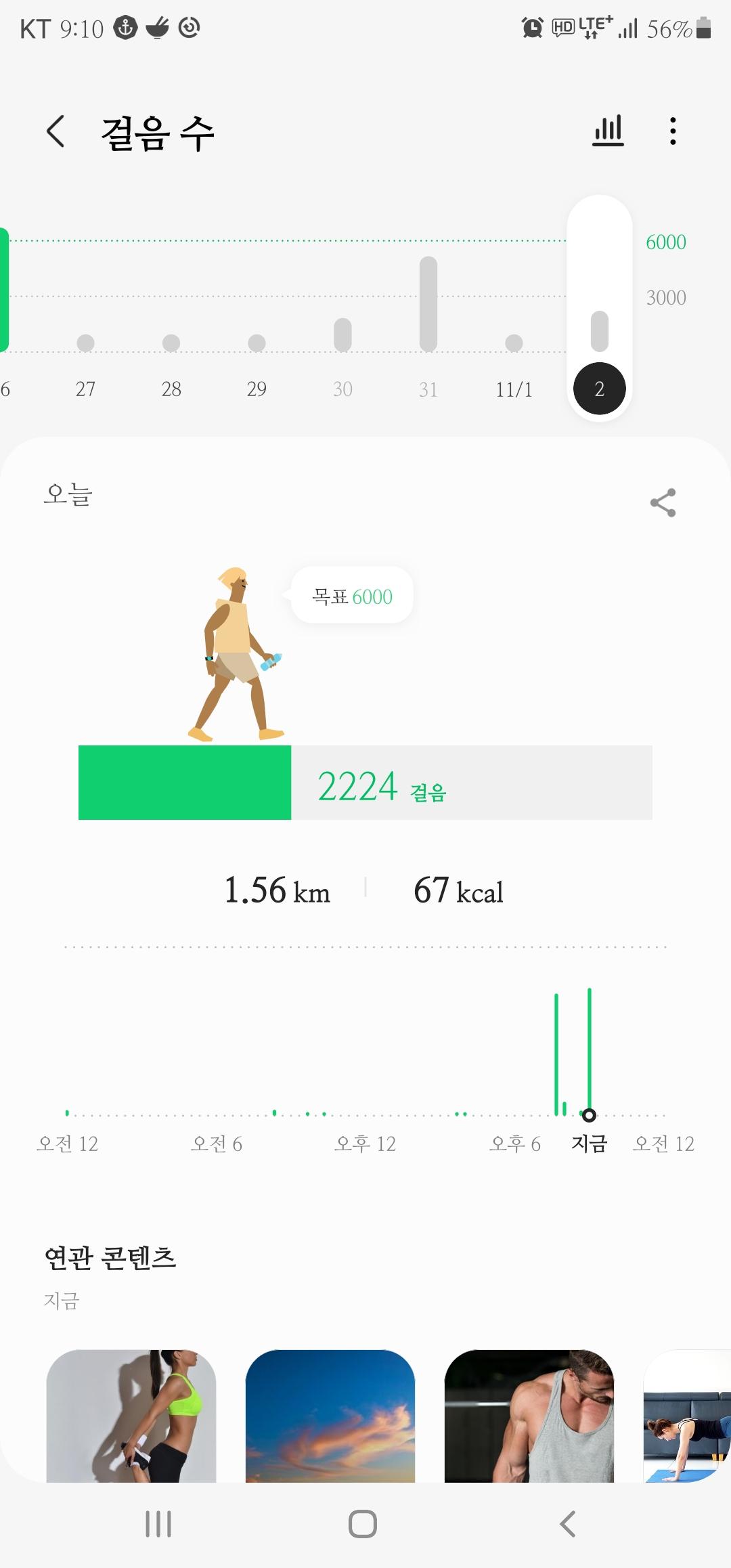Open the sunset sky content card
Viewport: 731px width, 1568px height.
(x=330, y=1415)
